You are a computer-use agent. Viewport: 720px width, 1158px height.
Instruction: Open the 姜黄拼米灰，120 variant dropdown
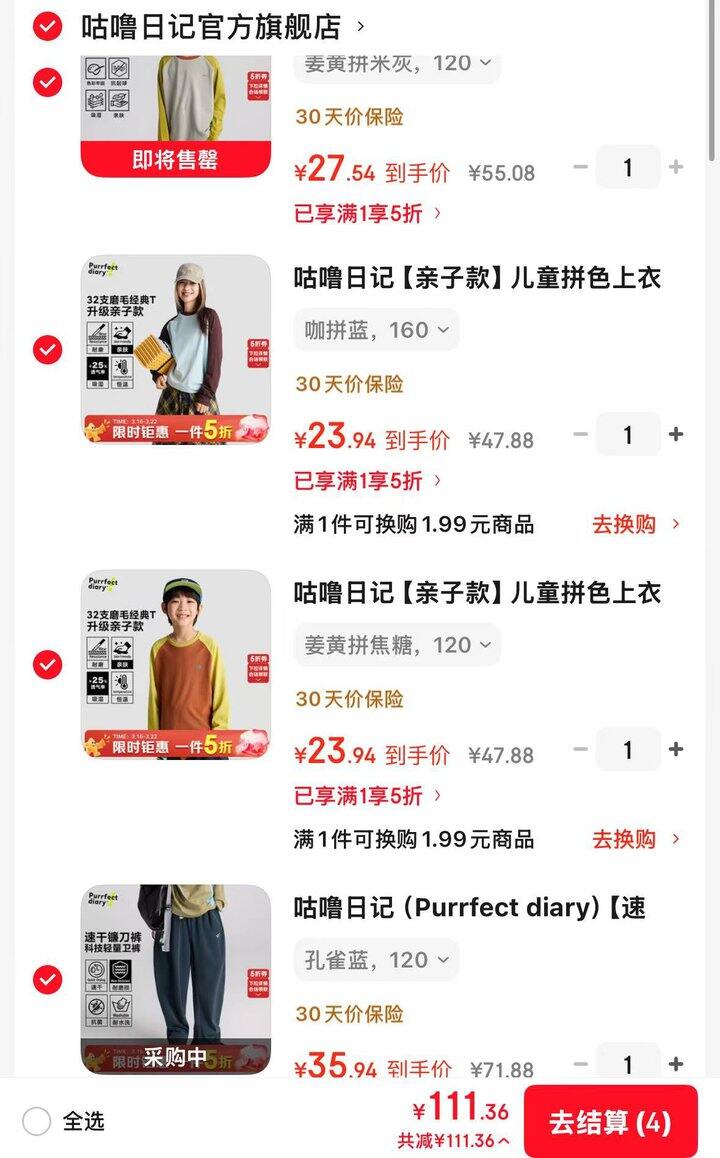(x=397, y=63)
